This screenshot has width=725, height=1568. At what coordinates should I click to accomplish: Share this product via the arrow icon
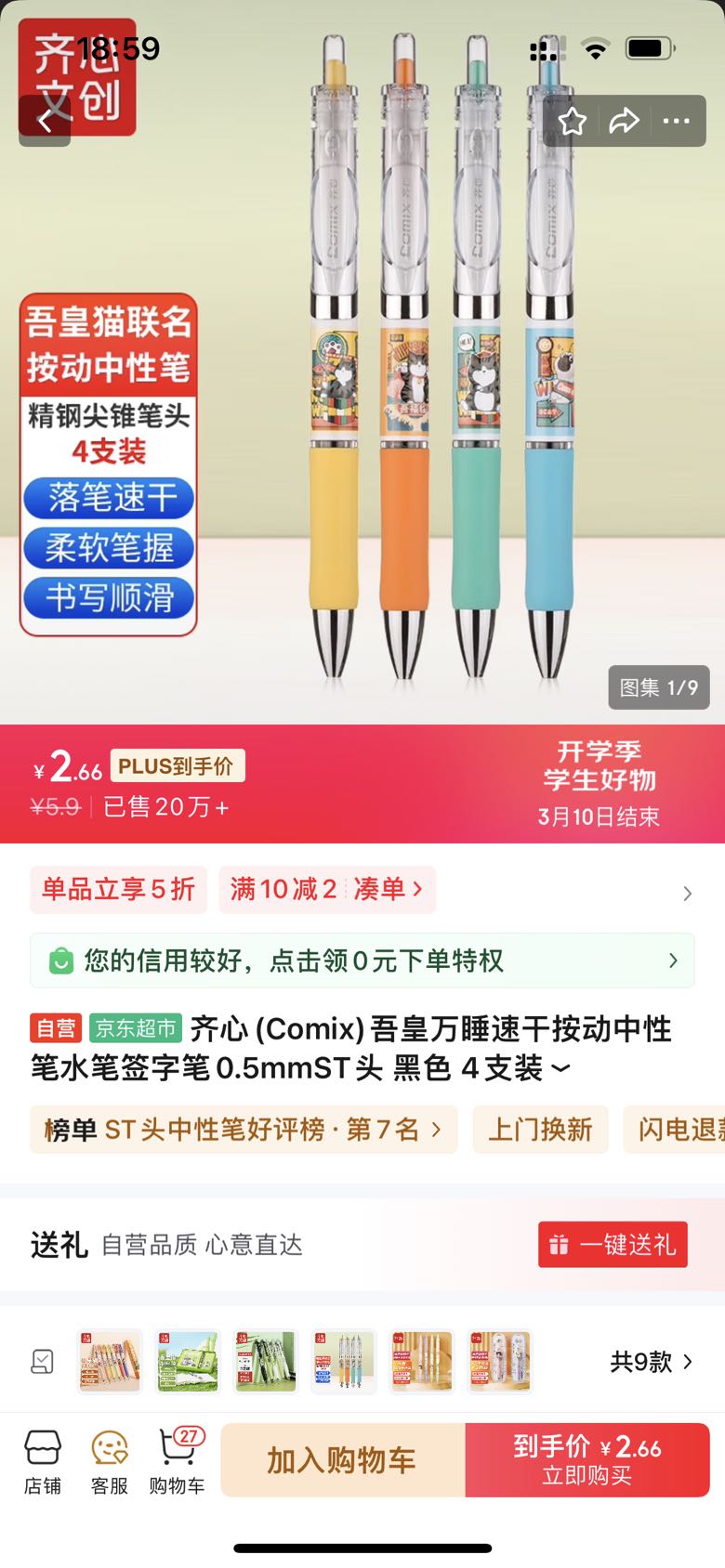pyautogui.click(x=624, y=121)
